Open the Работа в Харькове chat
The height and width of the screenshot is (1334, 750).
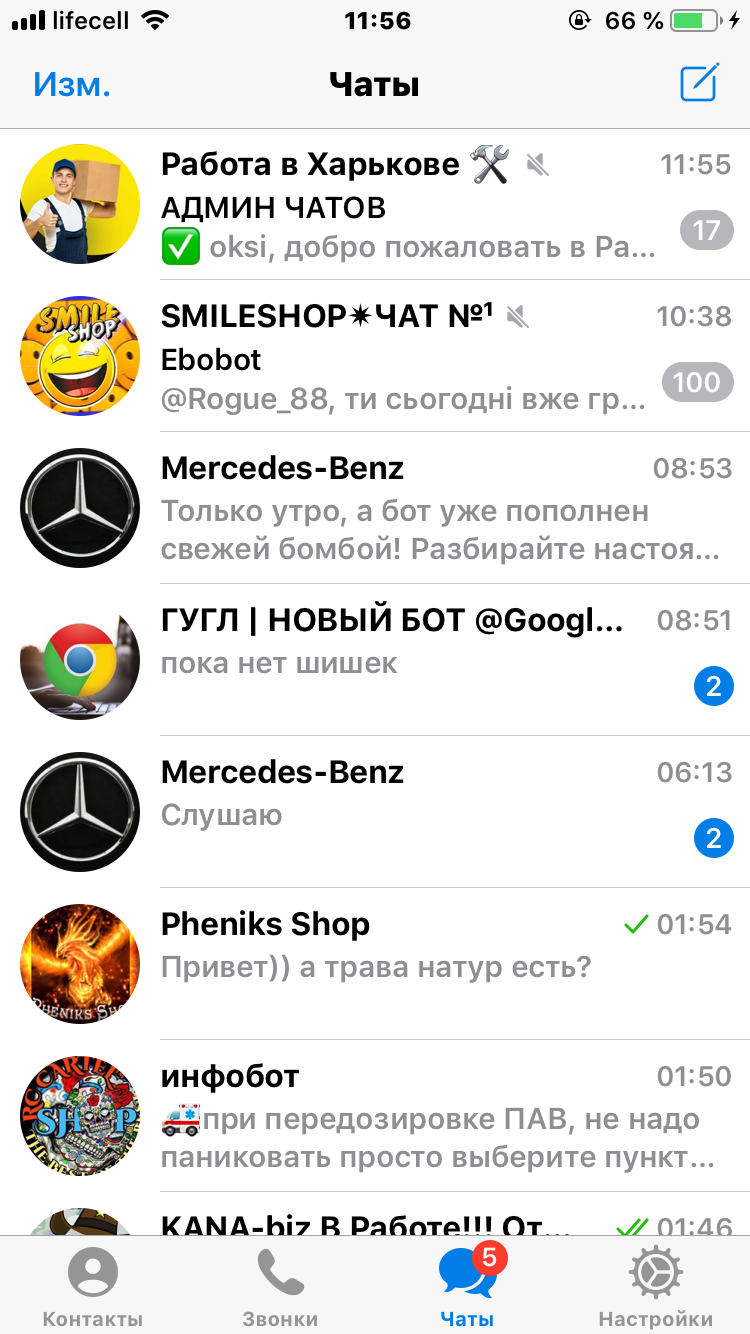400,205
